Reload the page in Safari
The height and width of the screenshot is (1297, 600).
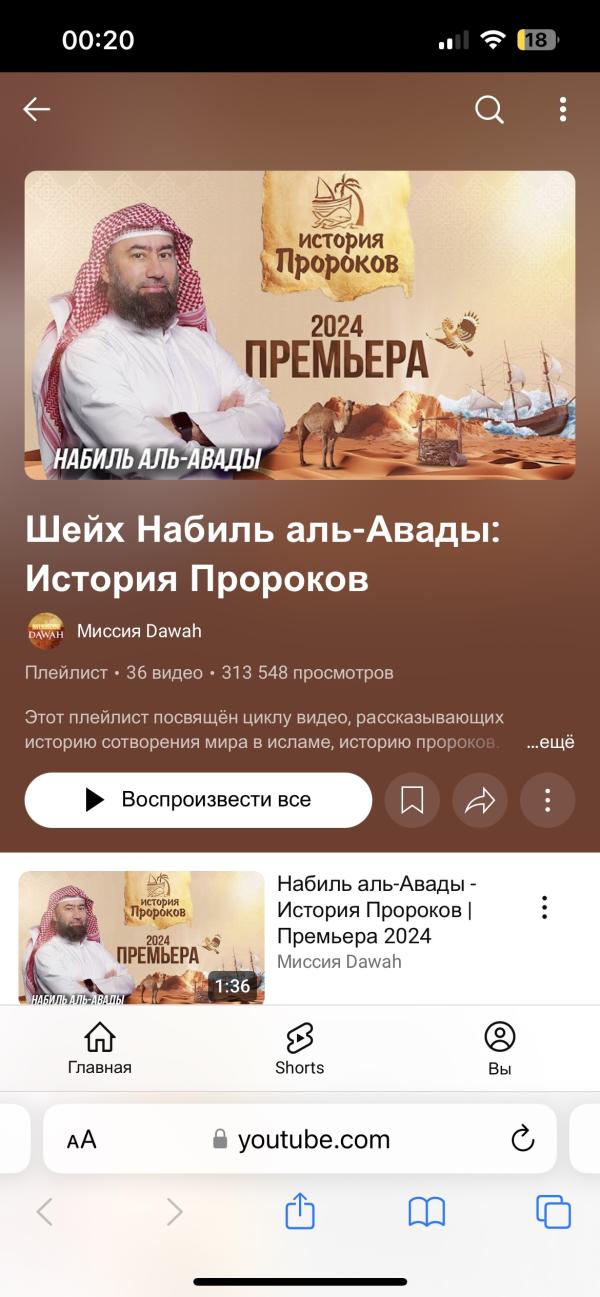(522, 1139)
